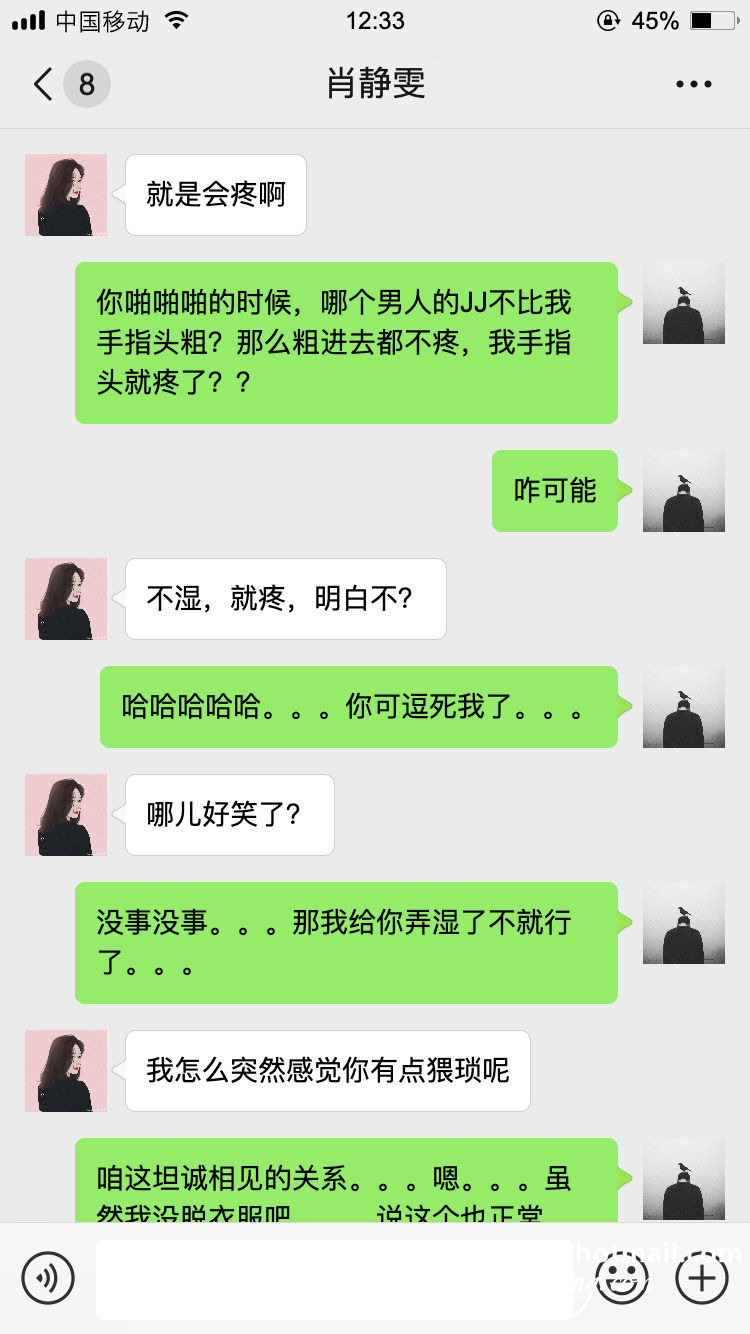Tap the 12:33 clock in the status bar

(x=375, y=20)
